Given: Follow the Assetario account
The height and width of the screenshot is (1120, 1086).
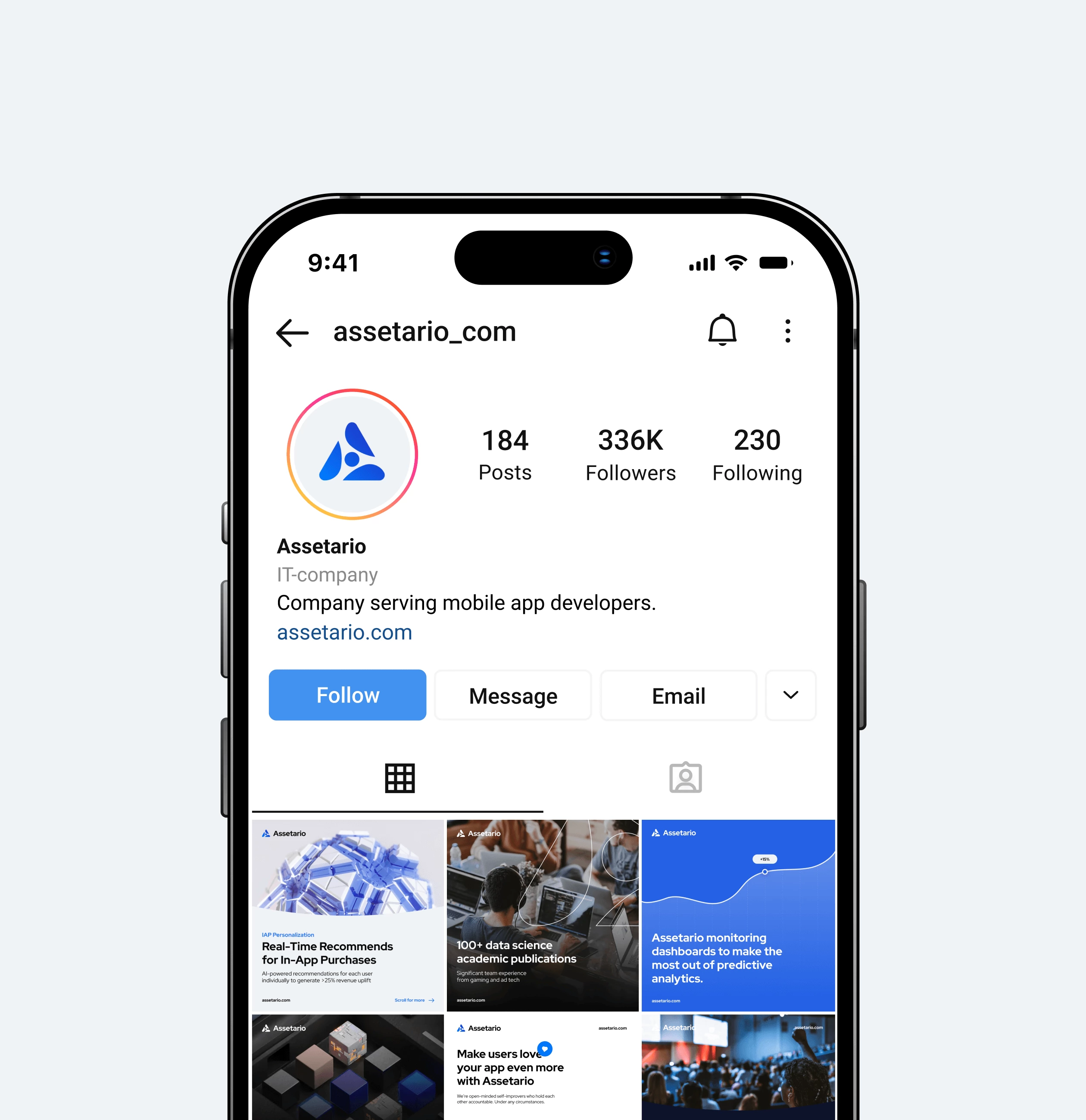Looking at the screenshot, I should pyautogui.click(x=347, y=695).
